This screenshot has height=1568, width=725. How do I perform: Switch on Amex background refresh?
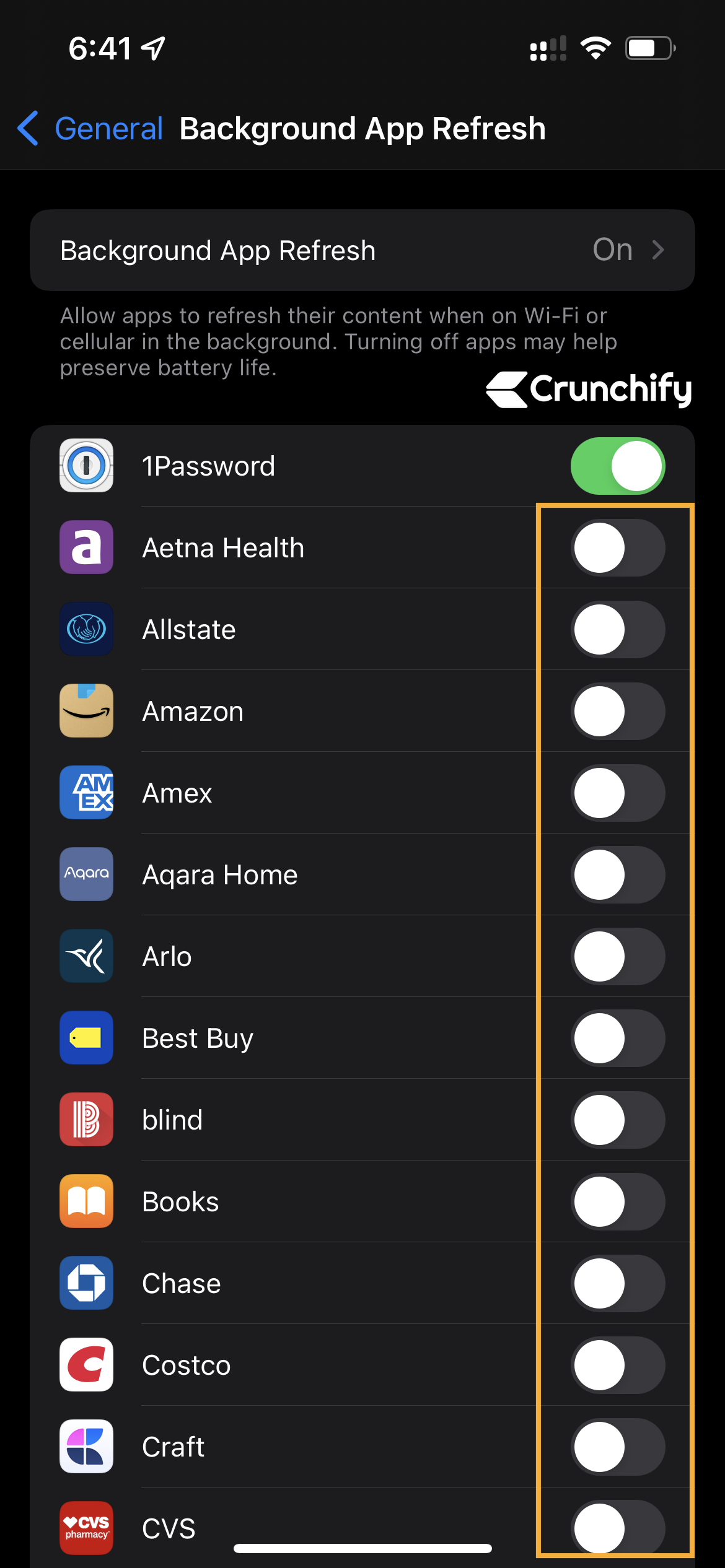[x=618, y=793]
